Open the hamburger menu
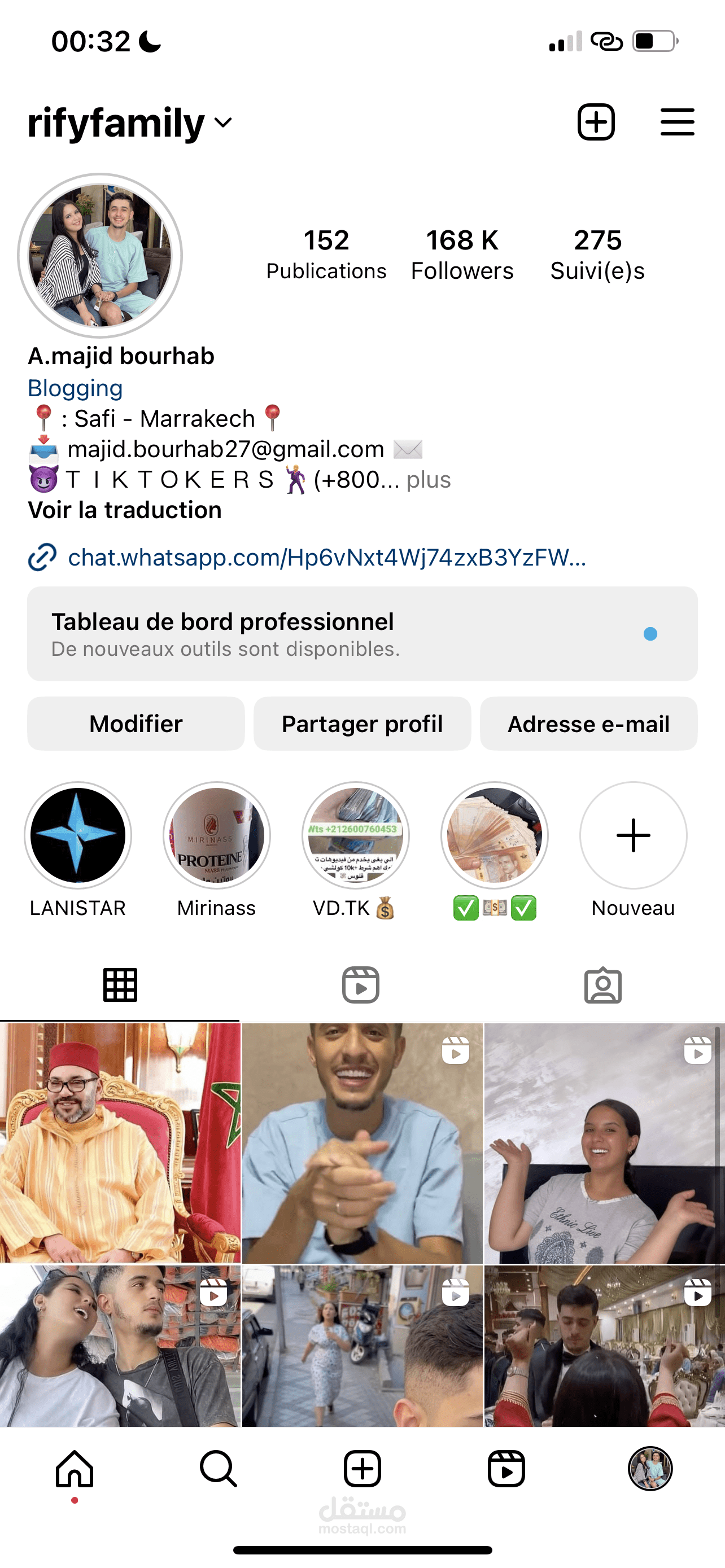Image resolution: width=725 pixels, height=1568 pixels. tap(677, 122)
